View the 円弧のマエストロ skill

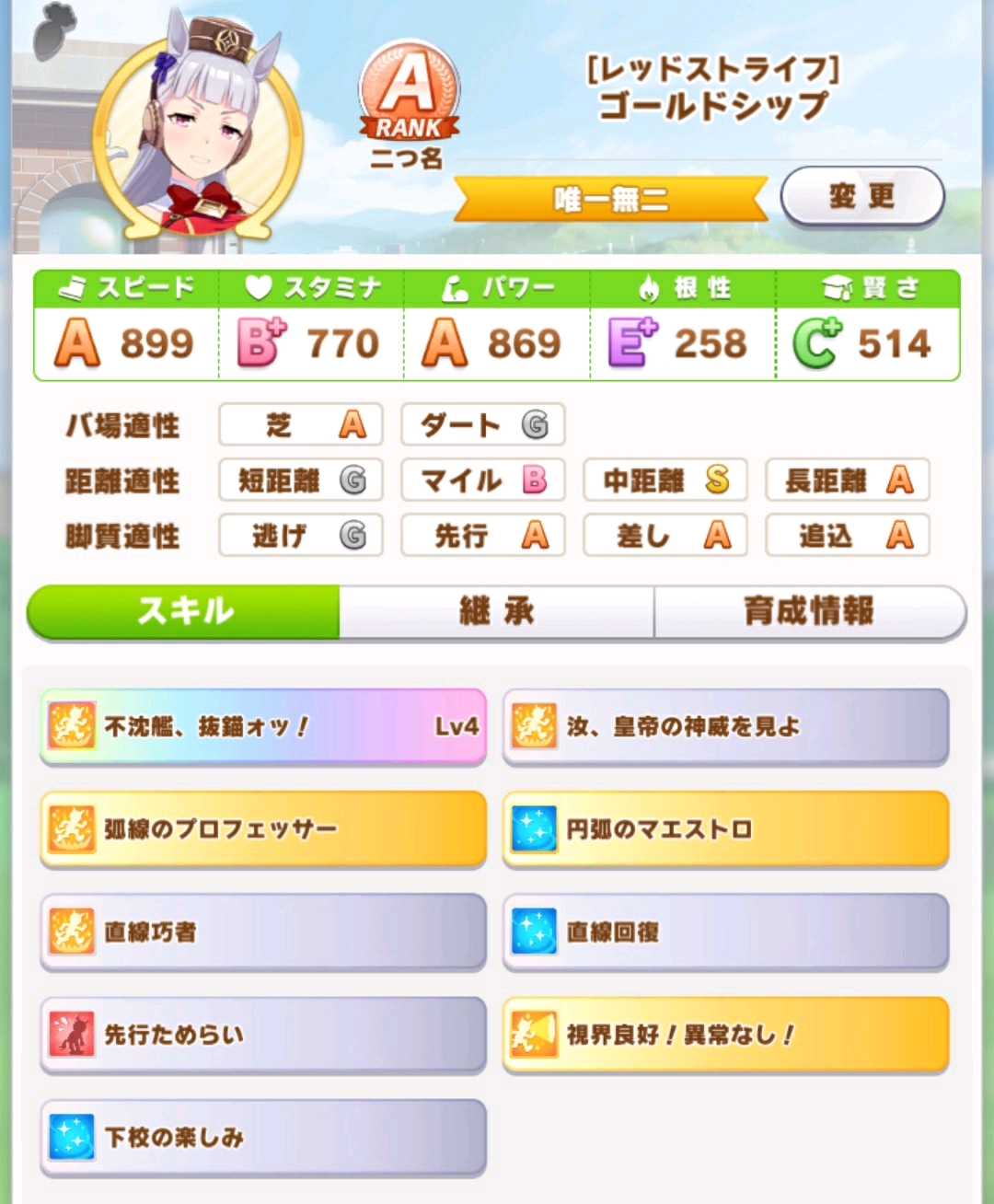[x=725, y=828]
